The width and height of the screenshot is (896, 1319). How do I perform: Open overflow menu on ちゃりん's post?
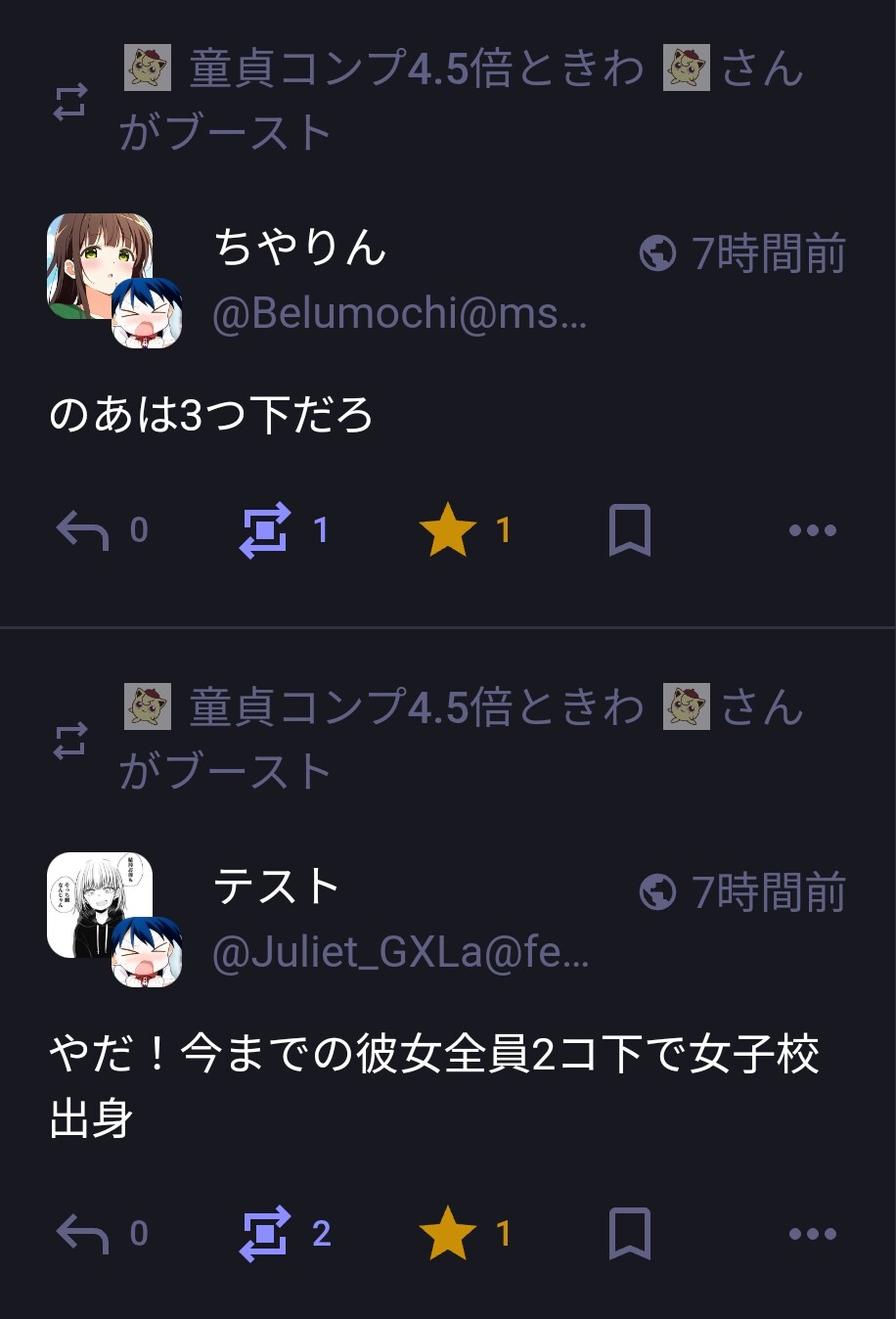812,530
